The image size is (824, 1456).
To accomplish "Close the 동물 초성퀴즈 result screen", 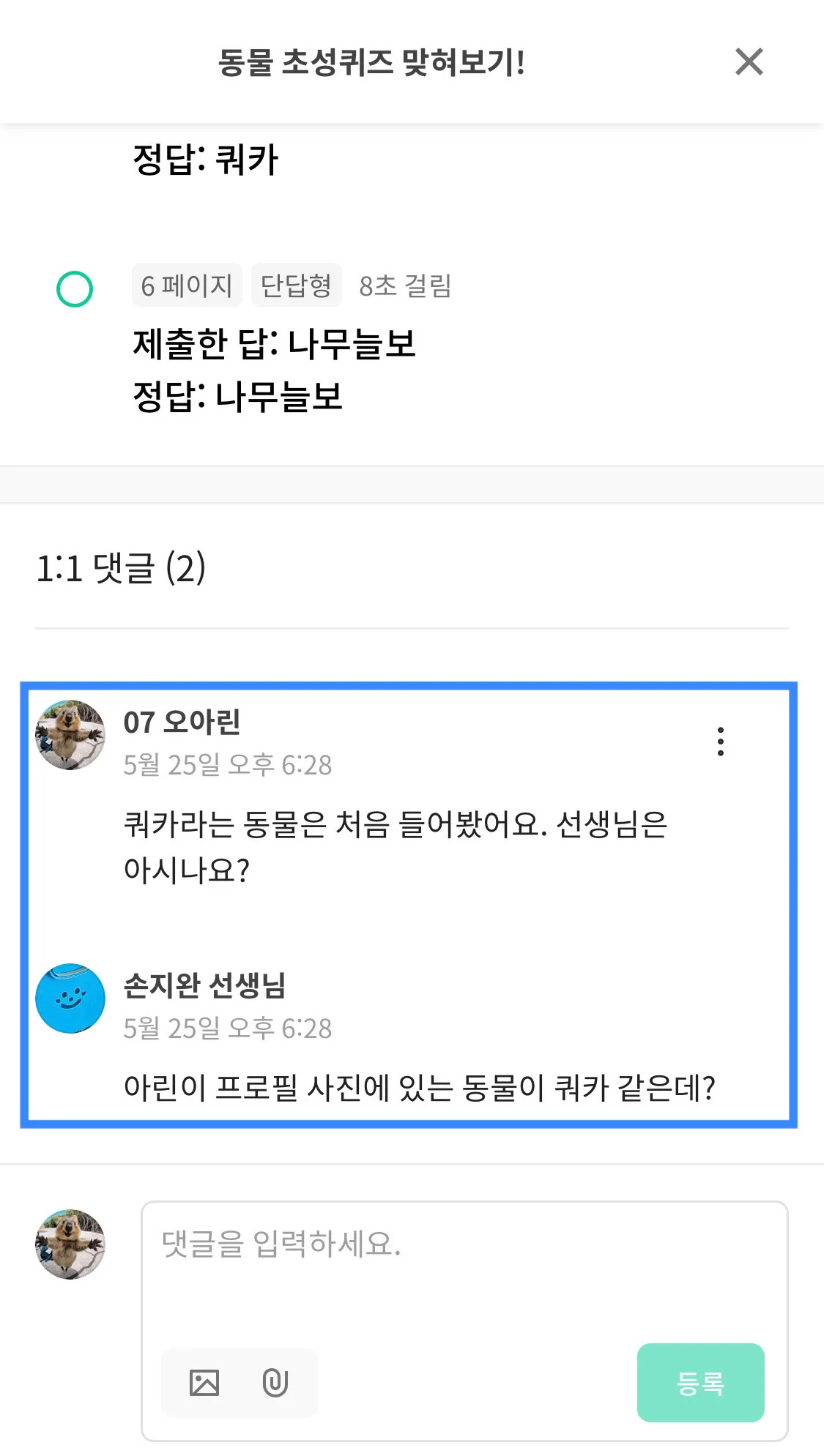I will point(749,62).
